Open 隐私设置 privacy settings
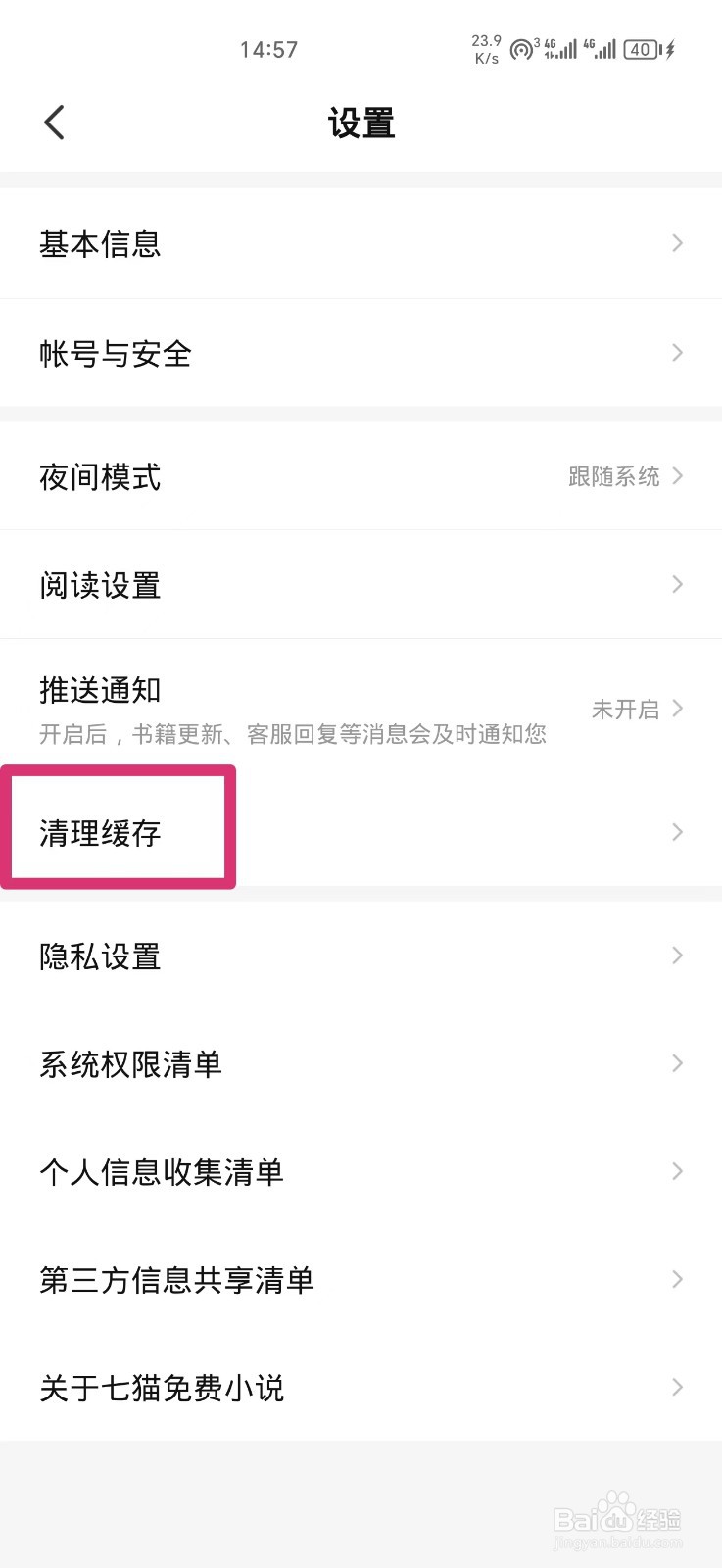 pos(100,955)
